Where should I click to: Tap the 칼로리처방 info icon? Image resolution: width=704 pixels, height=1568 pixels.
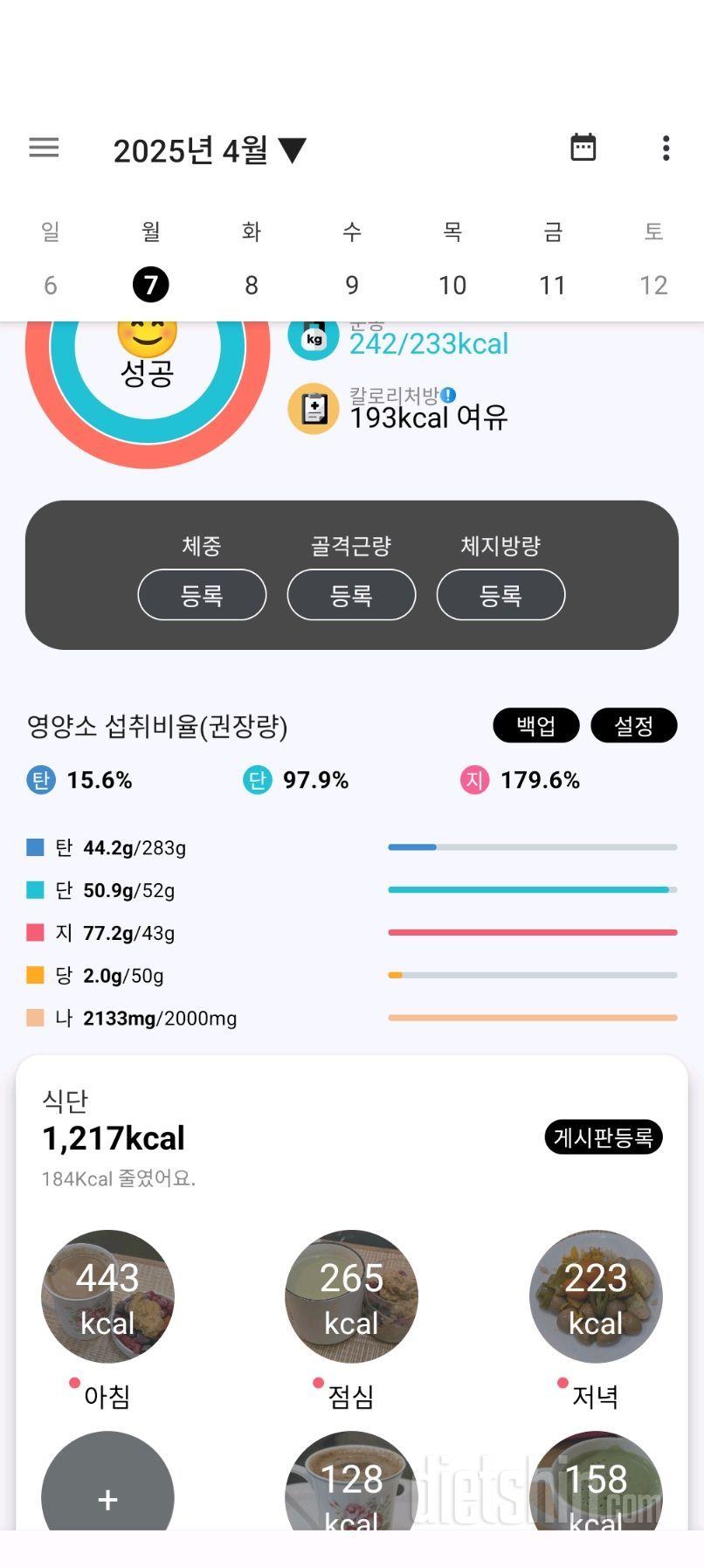click(x=448, y=395)
